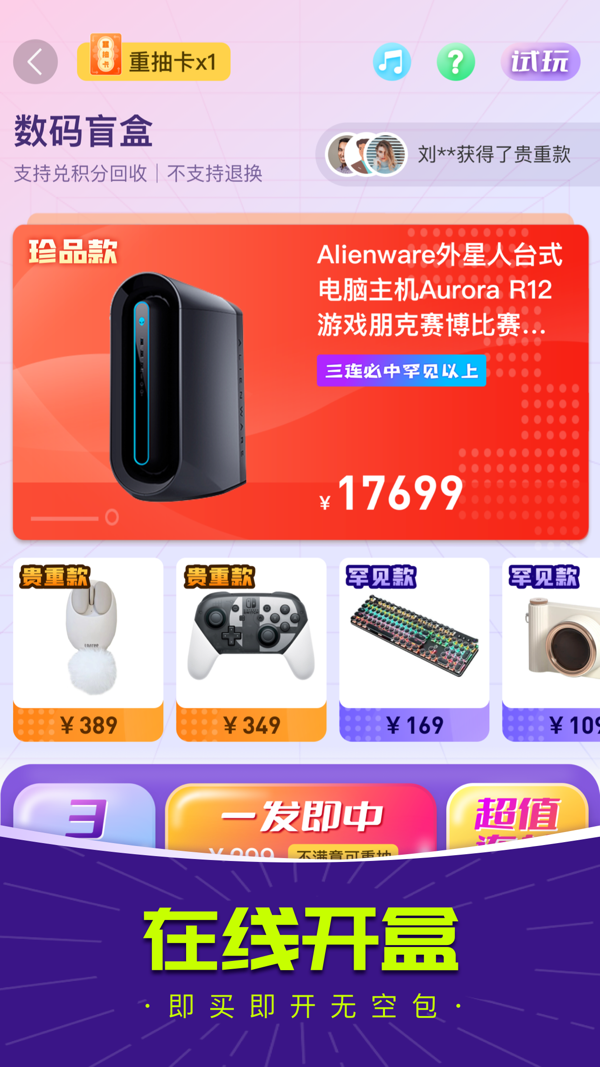Open the ¥169 罕见款 keyboard item
This screenshot has height=1067, width=600.
[x=414, y=649]
